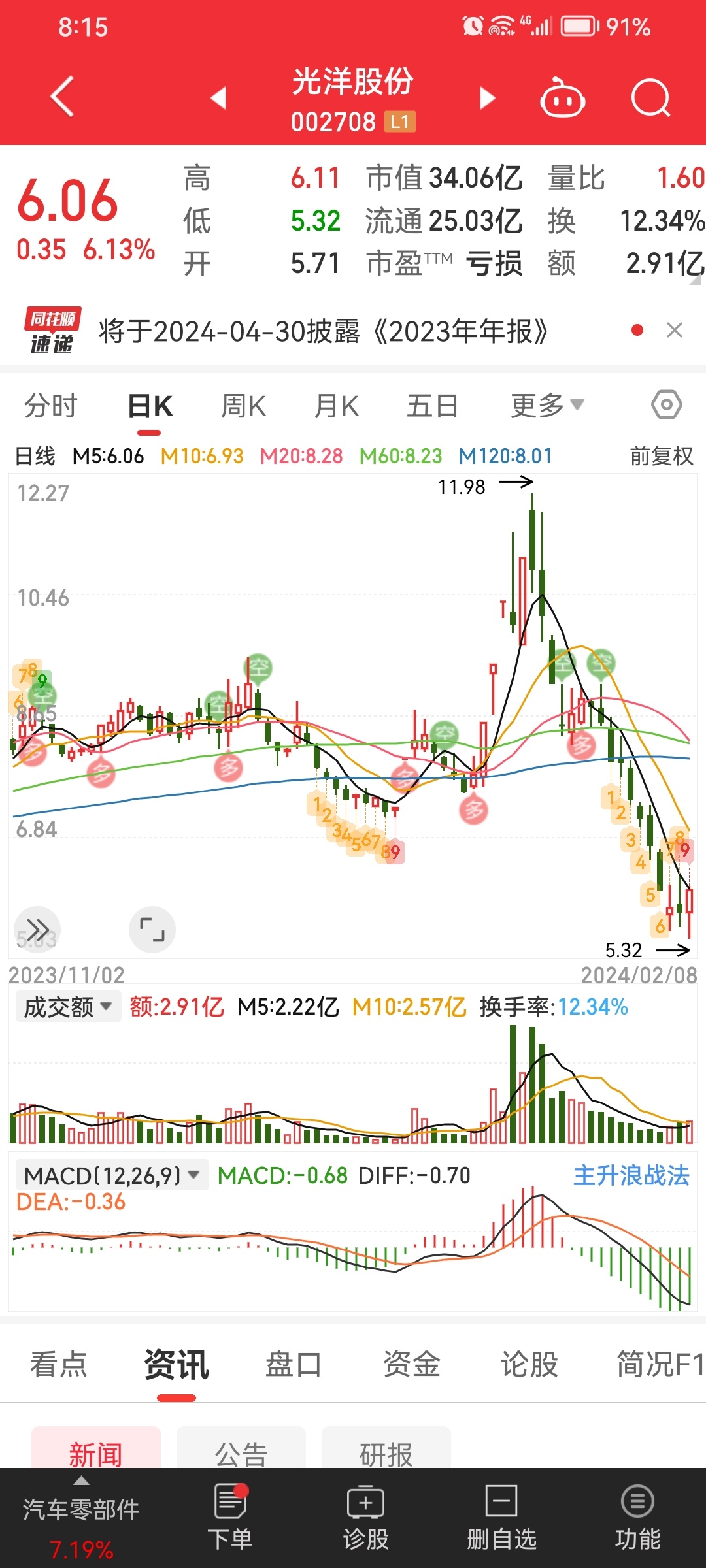The image size is (706, 1568).
Task: Switch to the previous stock with left triangle
Action: coord(218,98)
